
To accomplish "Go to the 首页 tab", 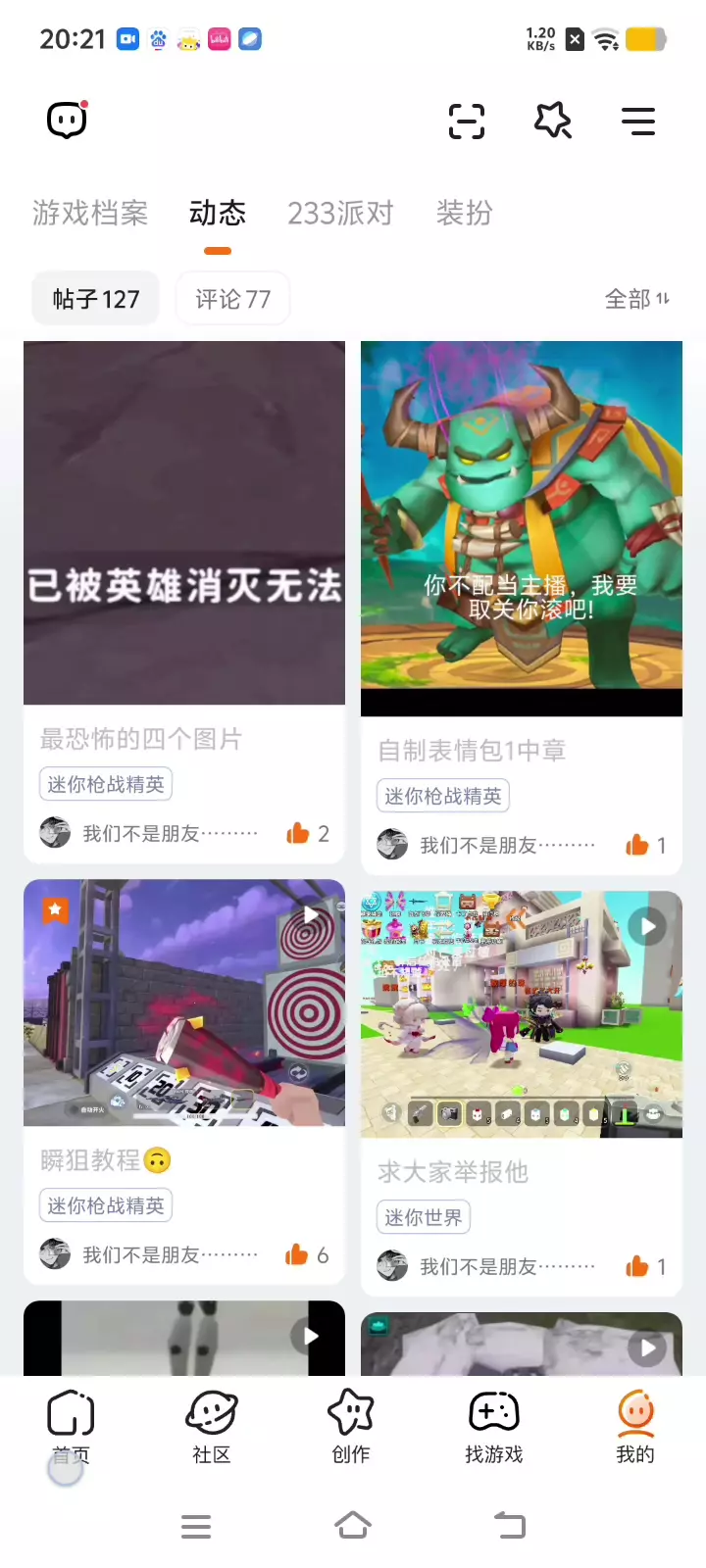I will [x=71, y=1427].
